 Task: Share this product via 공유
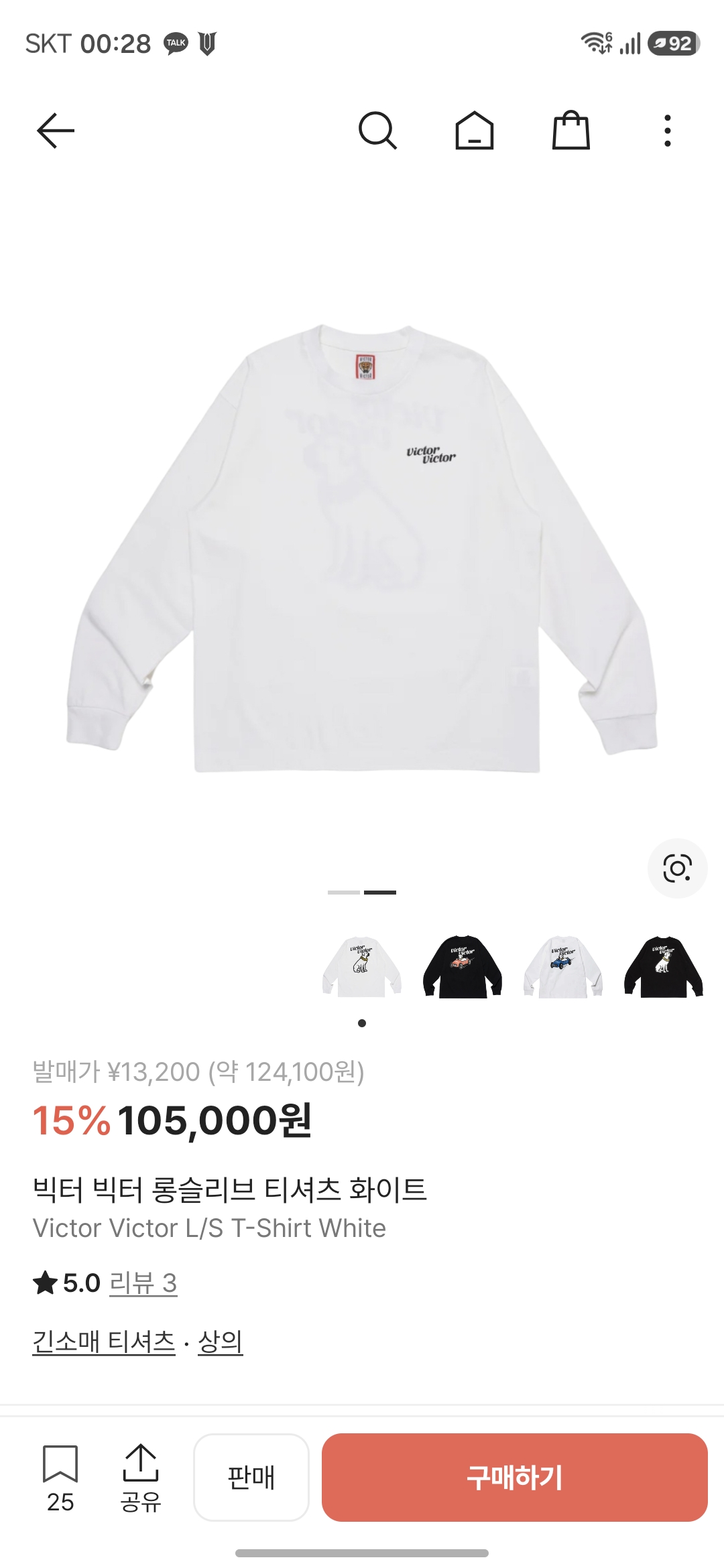[141, 1477]
